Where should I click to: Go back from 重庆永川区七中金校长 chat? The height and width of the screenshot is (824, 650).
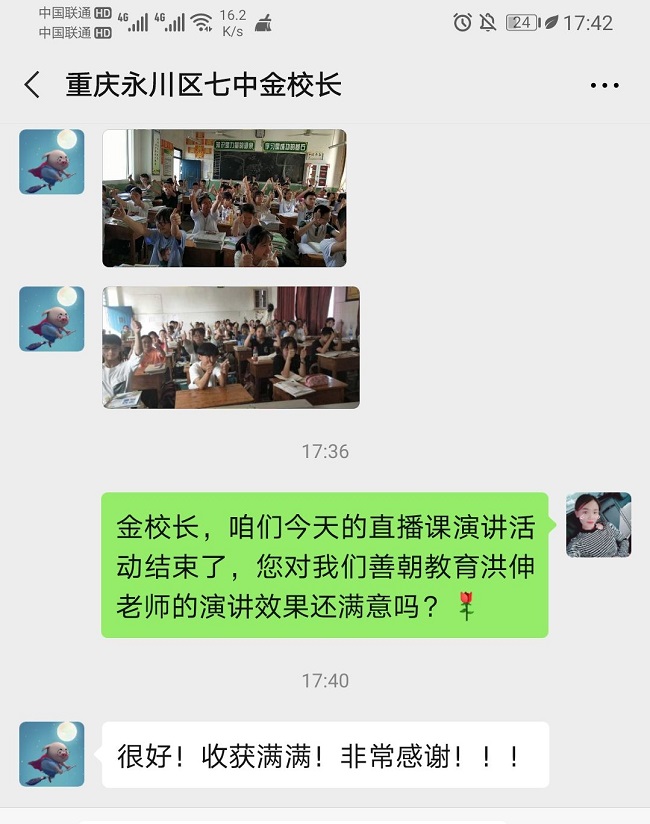click(x=32, y=85)
